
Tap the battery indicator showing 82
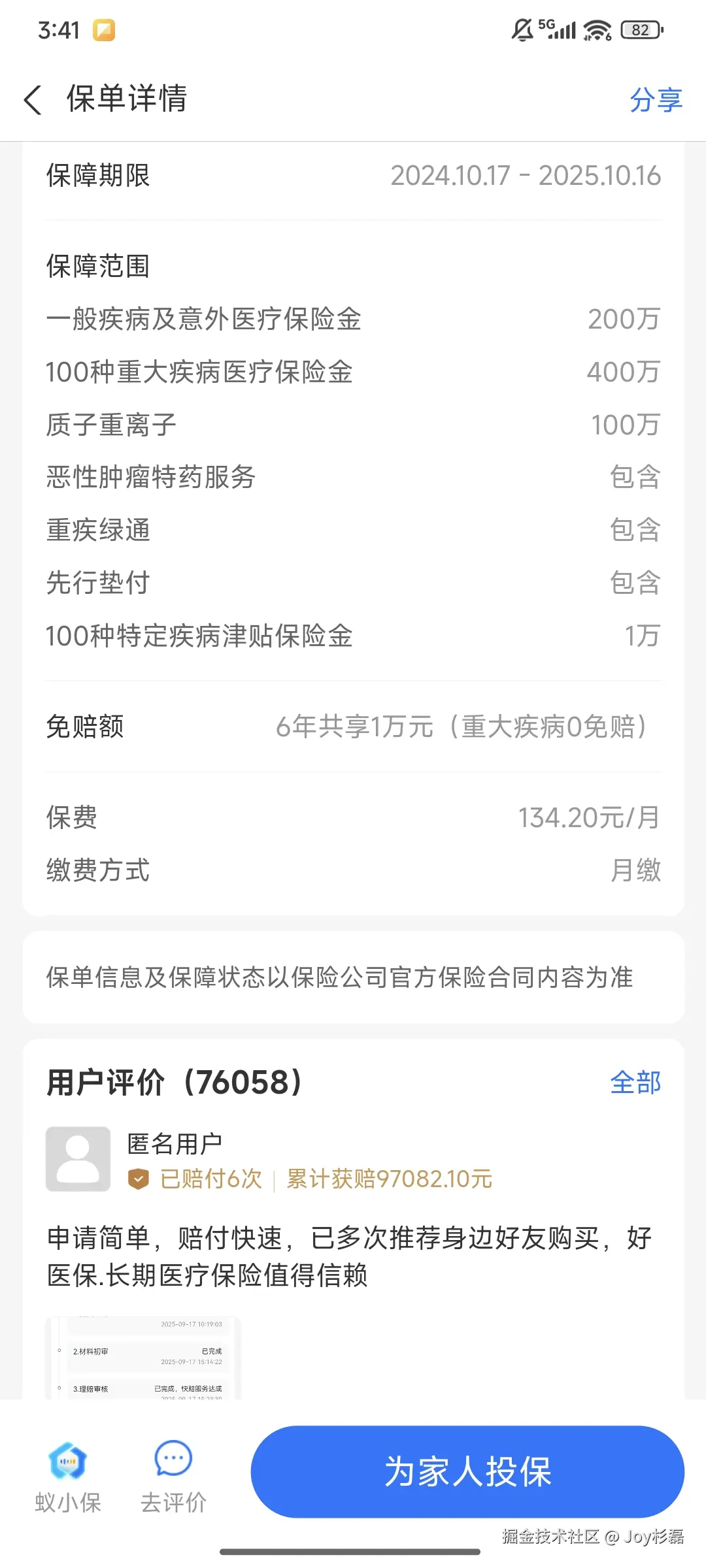click(x=639, y=31)
